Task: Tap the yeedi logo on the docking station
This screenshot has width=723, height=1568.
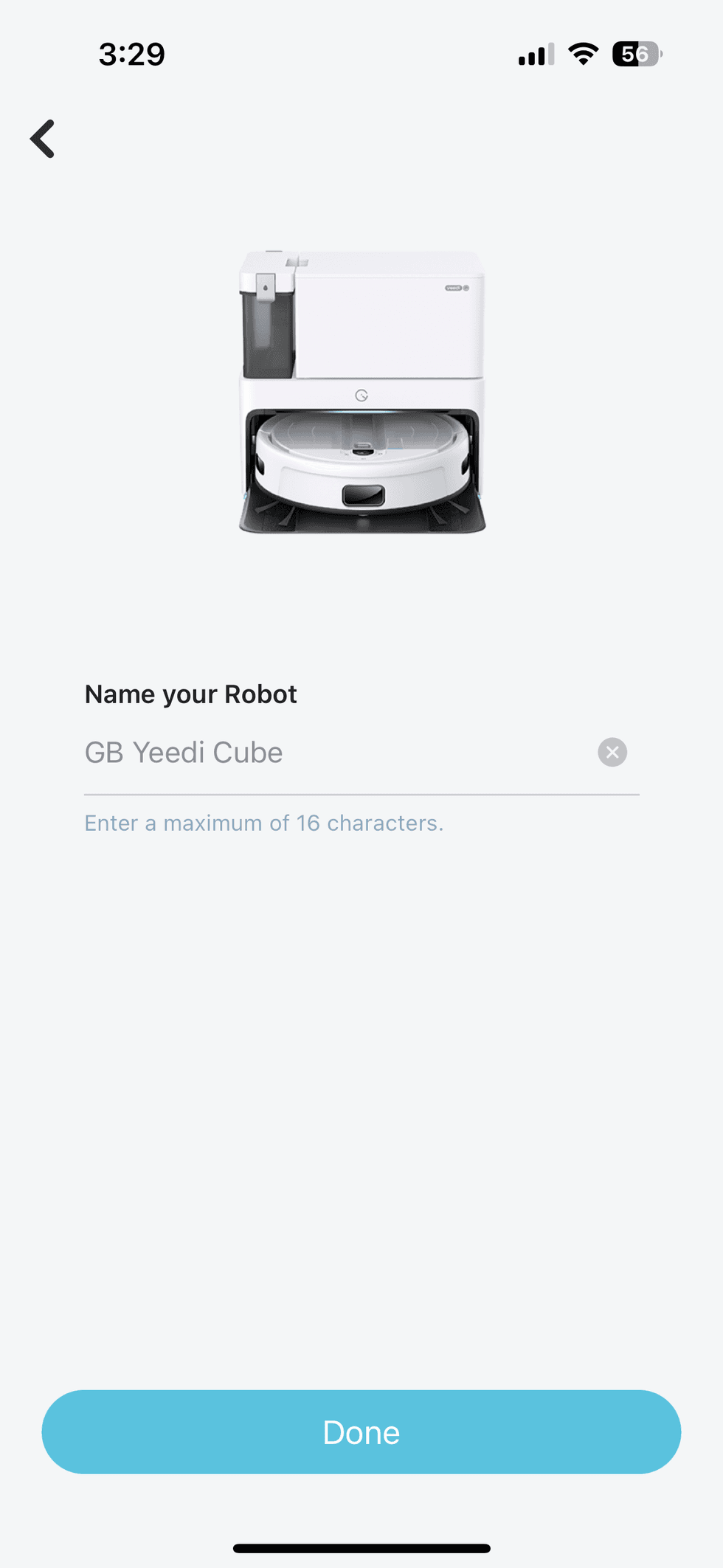Action: [x=452, y=288]
